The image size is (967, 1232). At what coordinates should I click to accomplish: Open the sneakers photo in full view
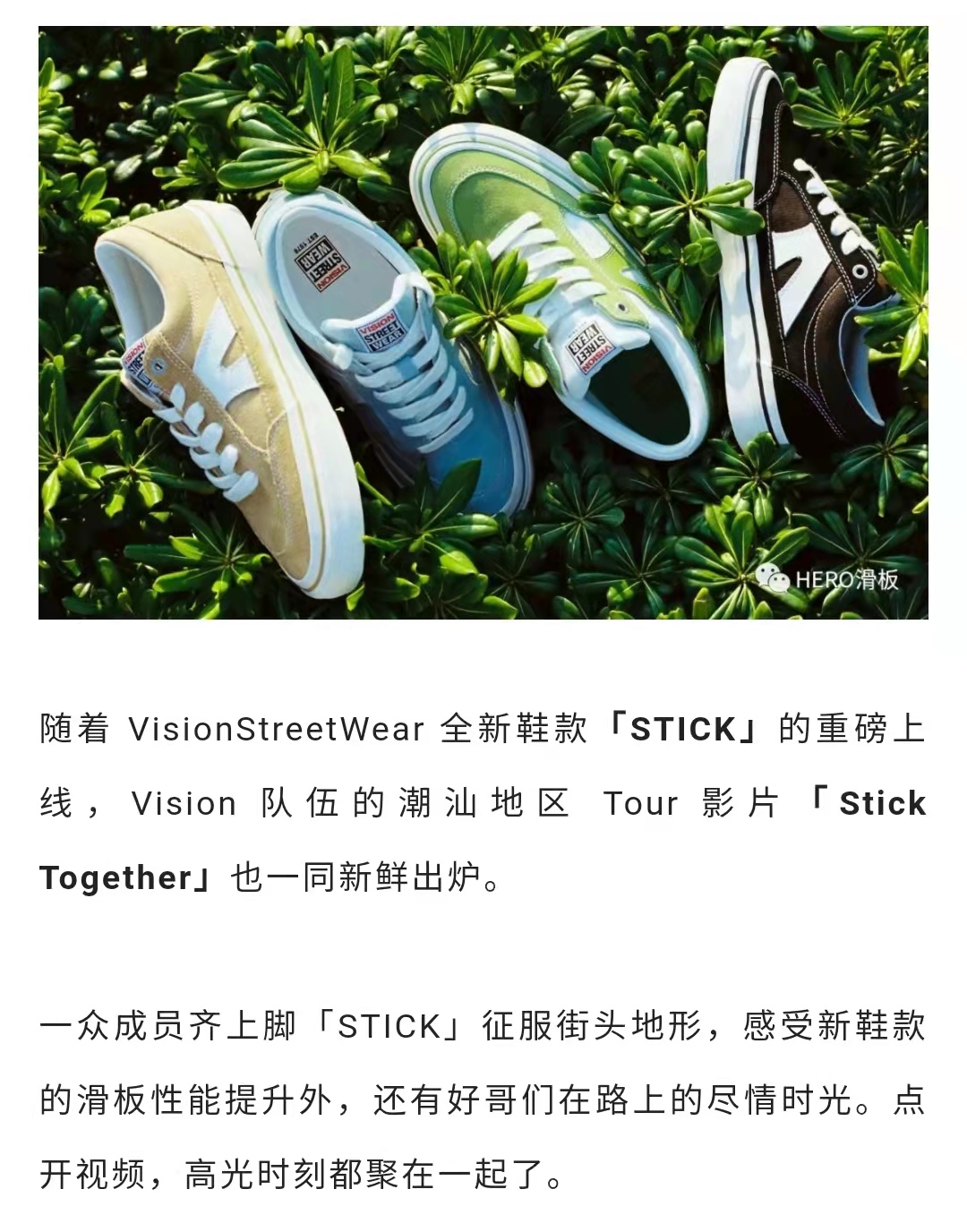(x=483, y=322)
